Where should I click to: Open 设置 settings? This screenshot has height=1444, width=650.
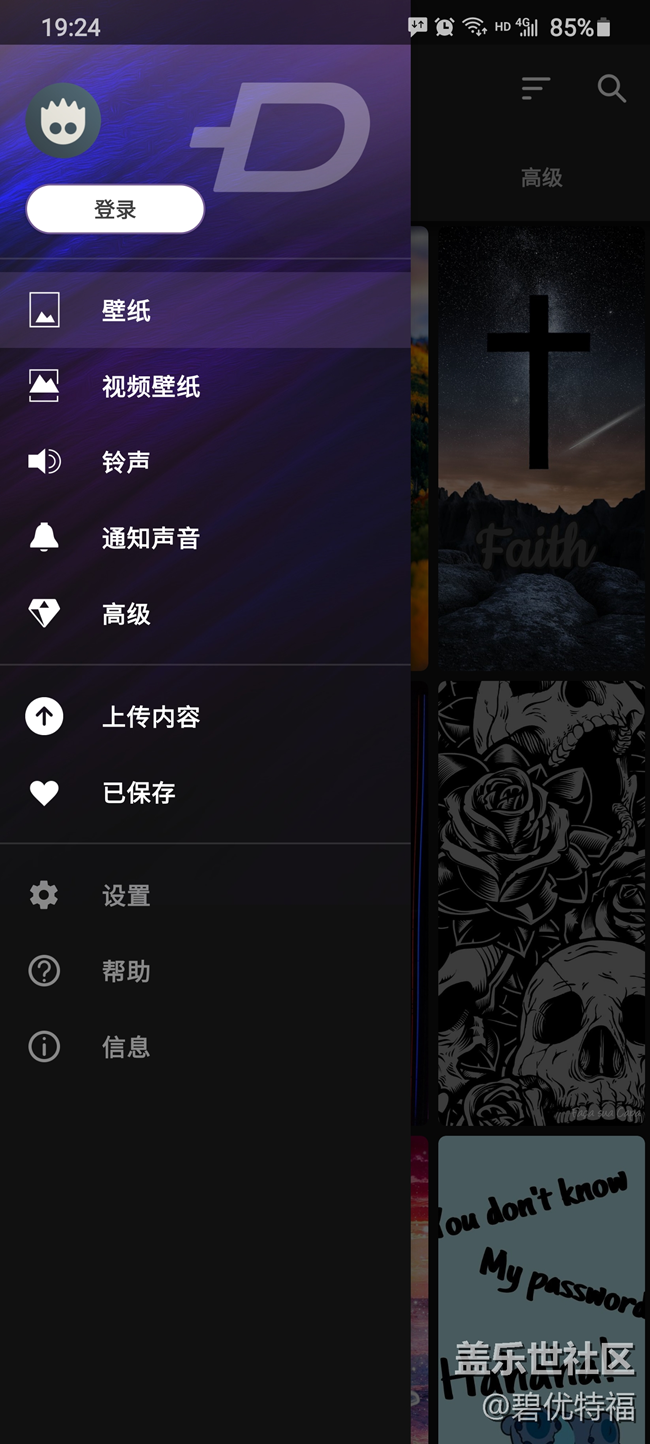[126, 896]
